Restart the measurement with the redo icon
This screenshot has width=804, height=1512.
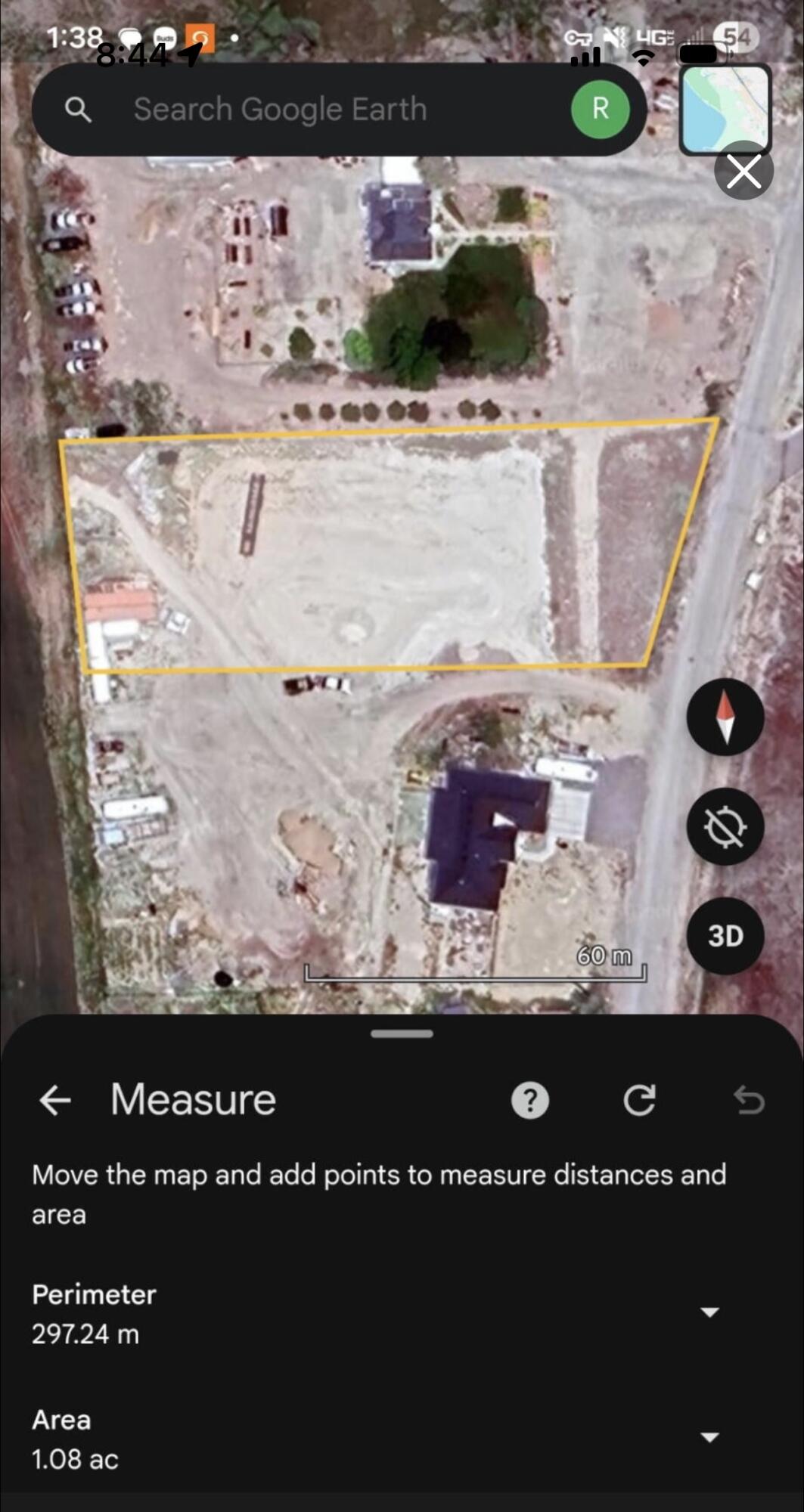point(640,1100)
